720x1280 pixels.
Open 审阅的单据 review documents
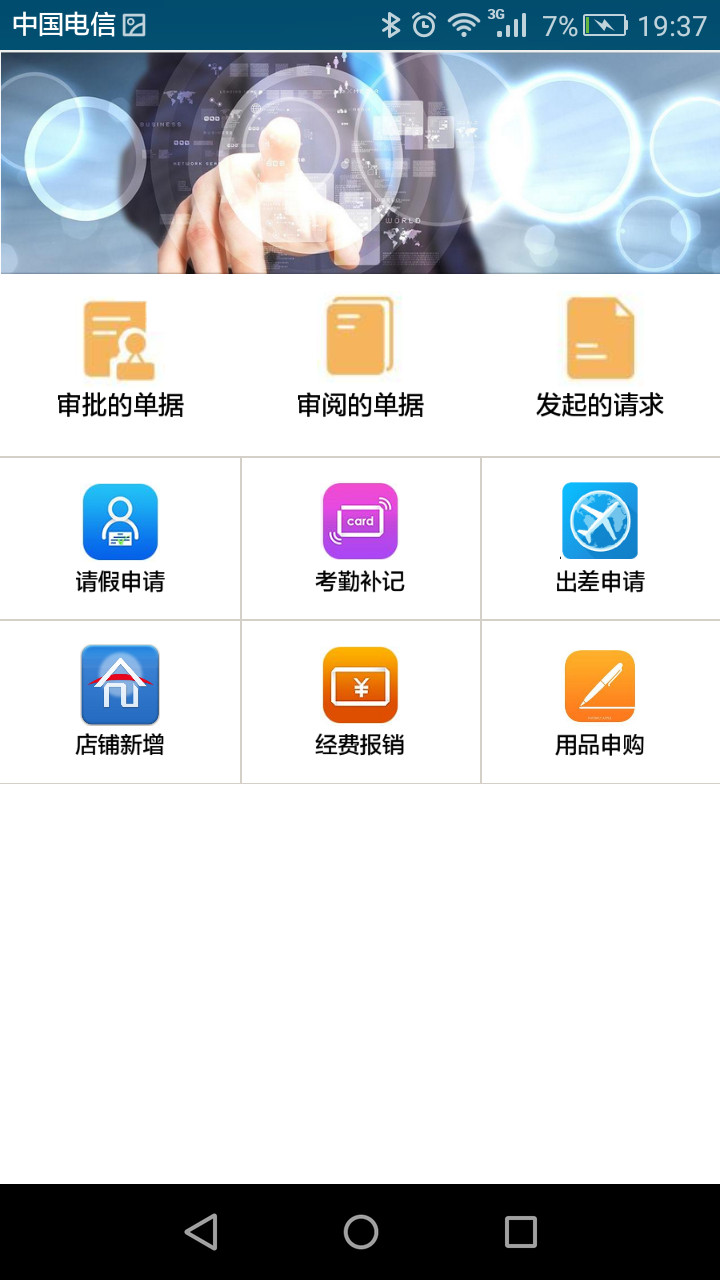[x=360, y=360]
